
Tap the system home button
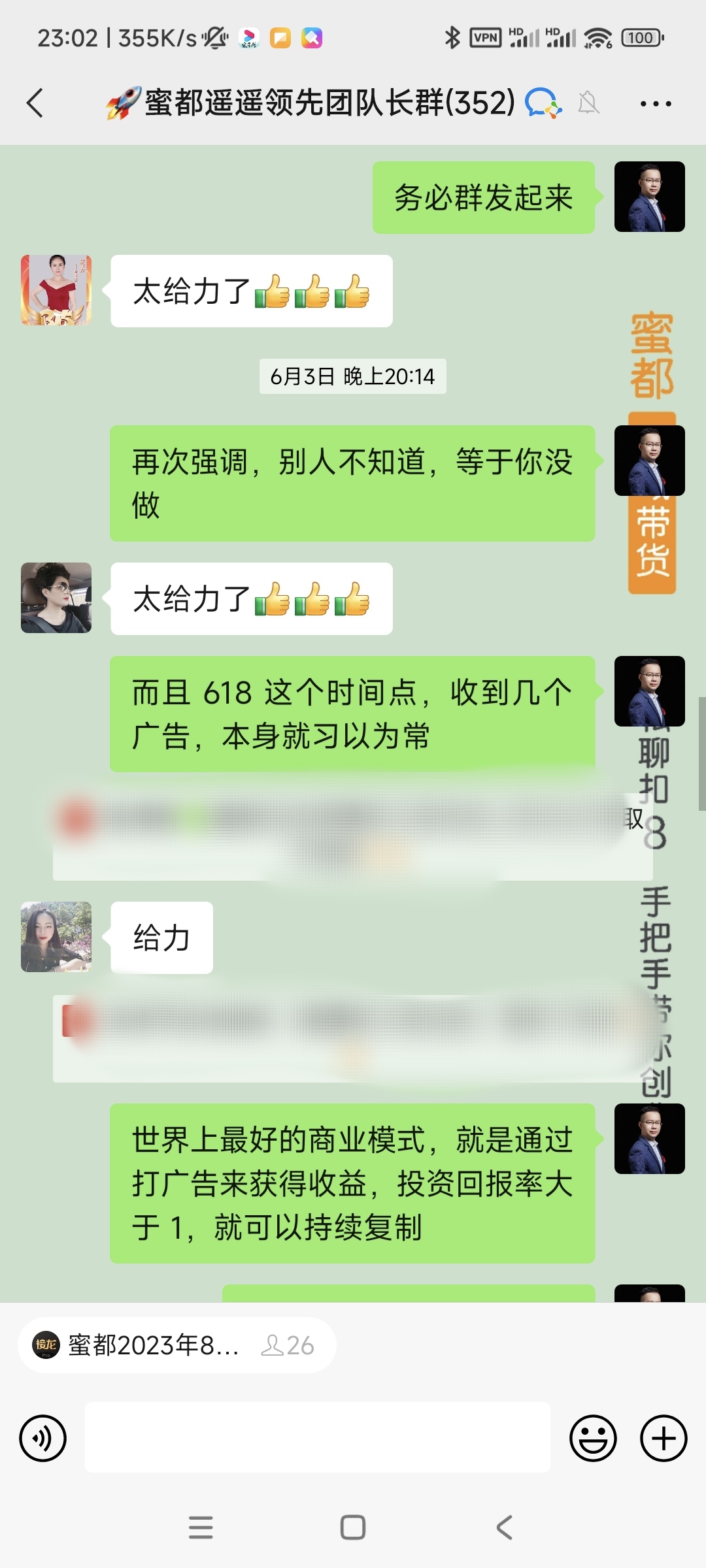point(353,1527)
